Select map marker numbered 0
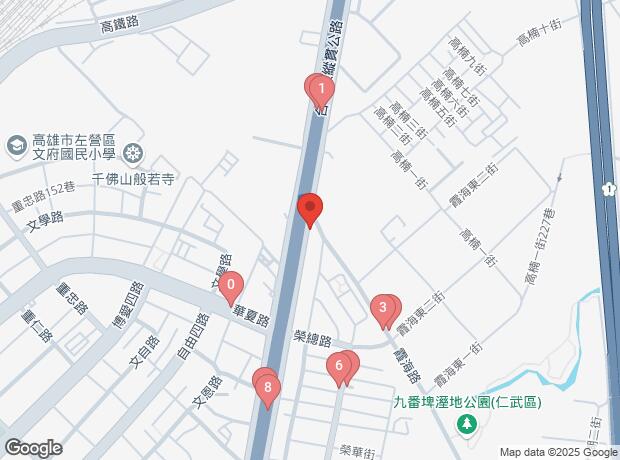Screen dimensions: 620x460 (231, 285)
